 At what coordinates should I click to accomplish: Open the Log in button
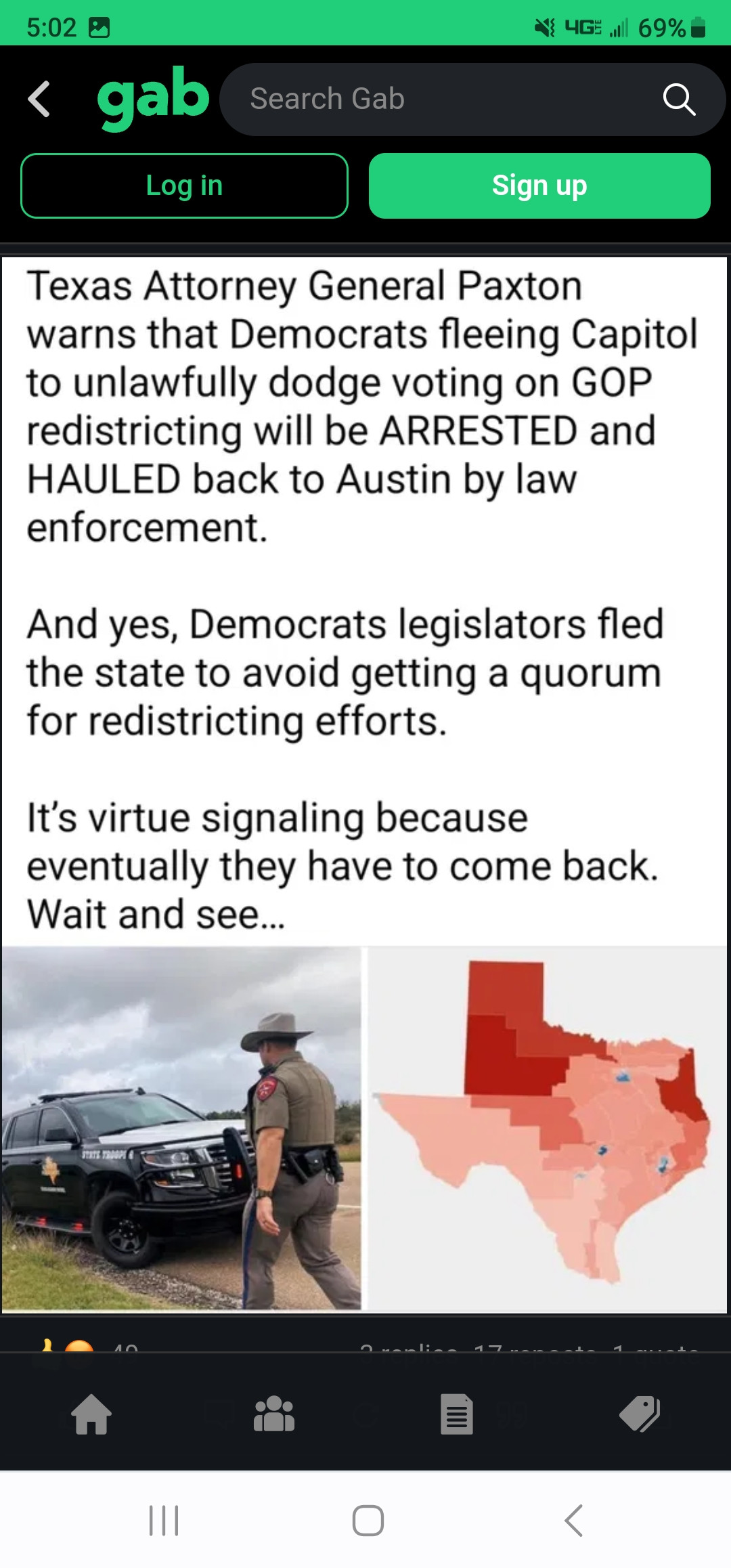pos(184,186)
